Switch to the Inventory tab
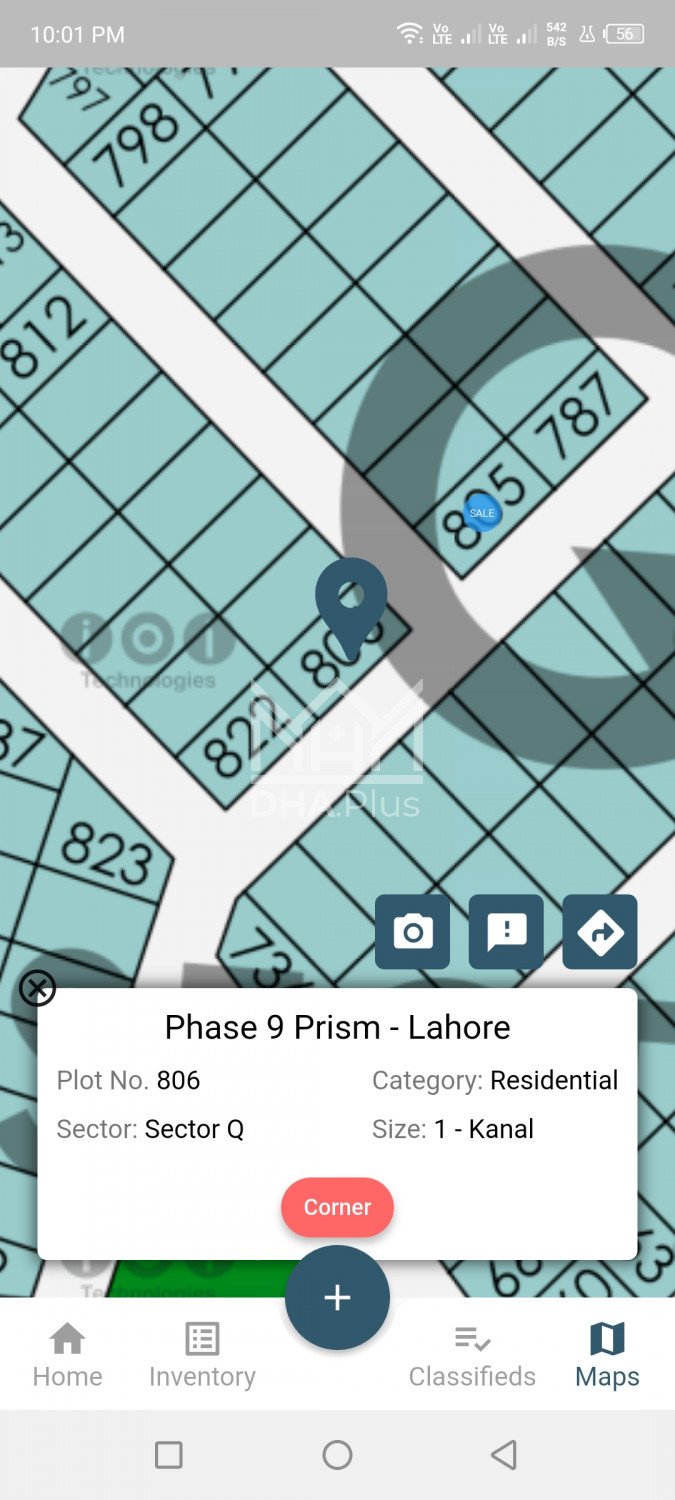This screenshot has height=1500, width=675. (202, 1354)
